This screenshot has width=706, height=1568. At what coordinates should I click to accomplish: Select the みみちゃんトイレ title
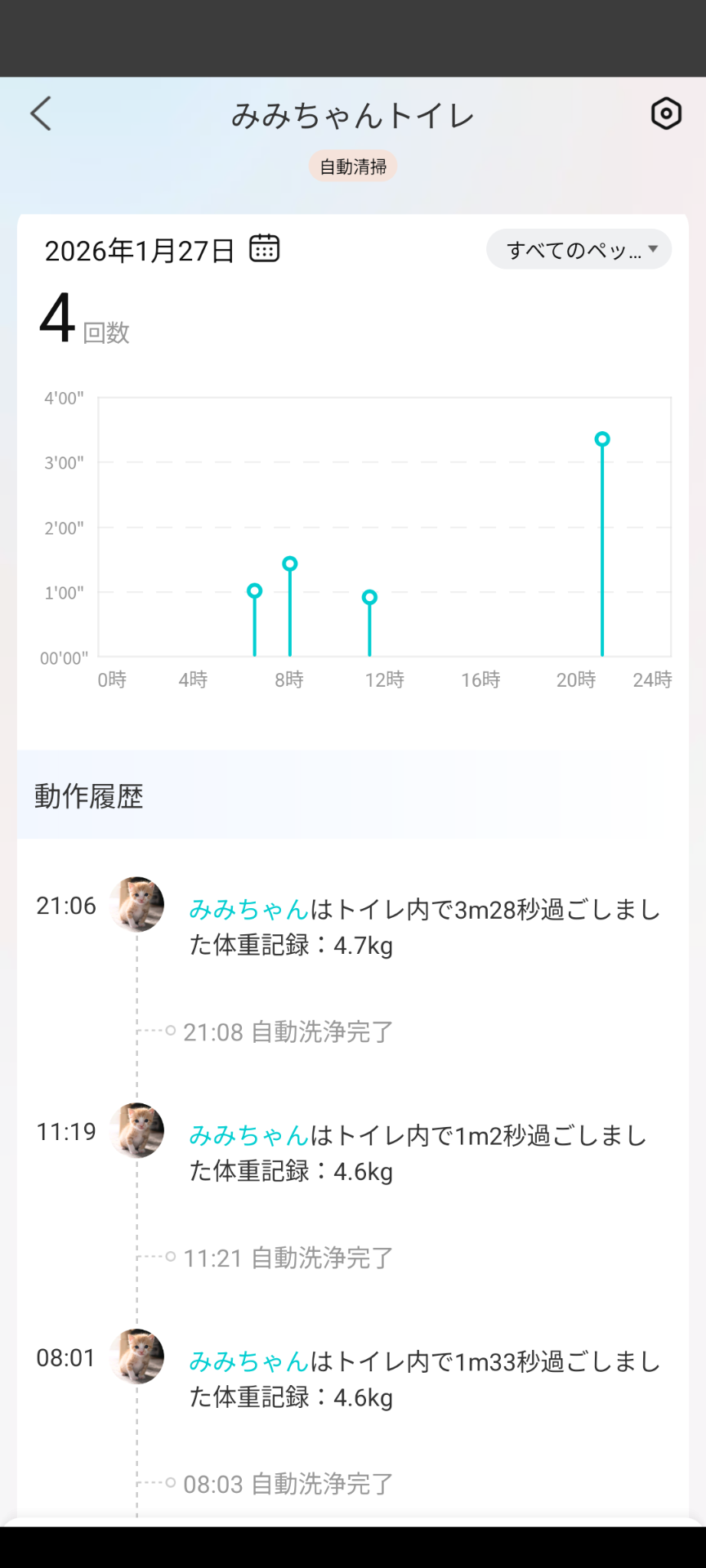pyautogui.click(x=353, y=115)
